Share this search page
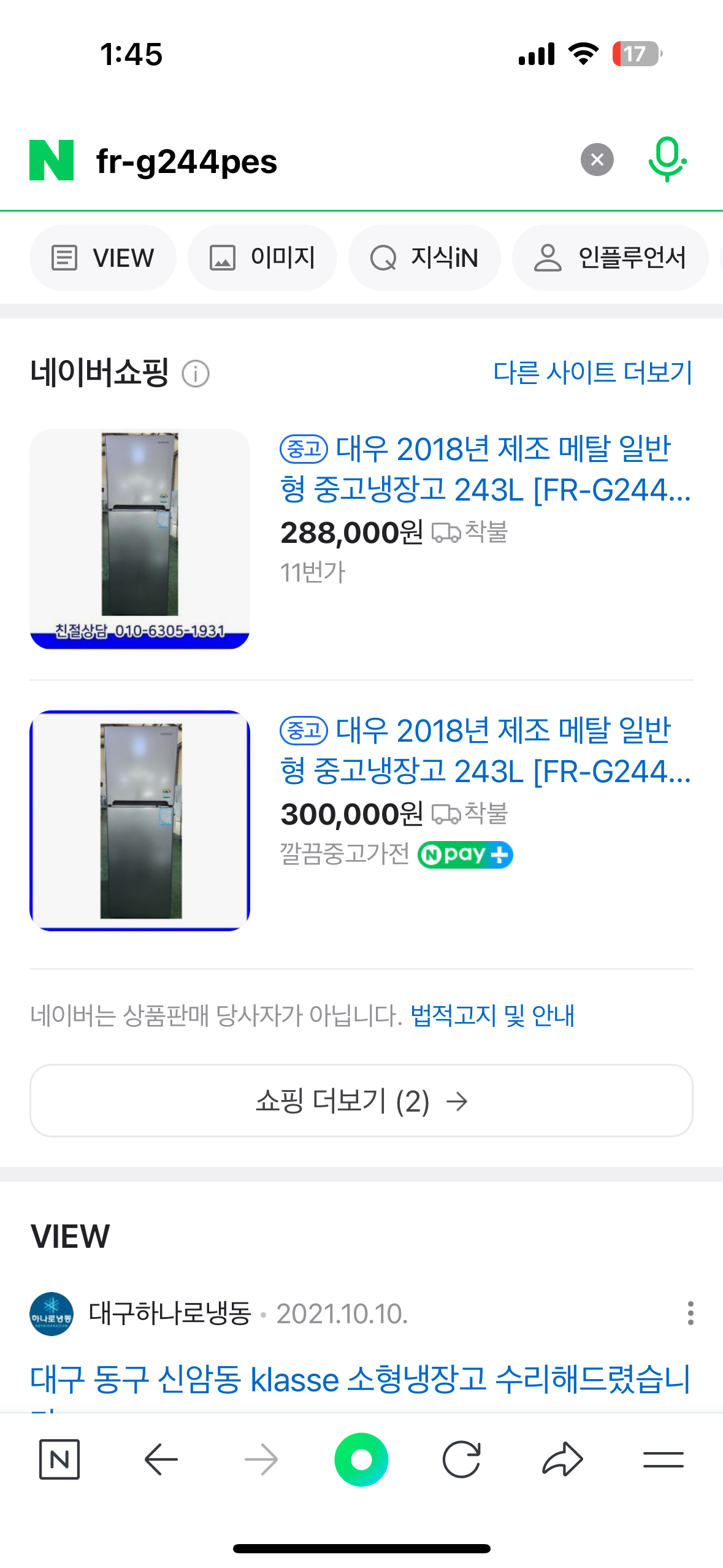This screenshot has height=1568, width=723. (562, 1459)
